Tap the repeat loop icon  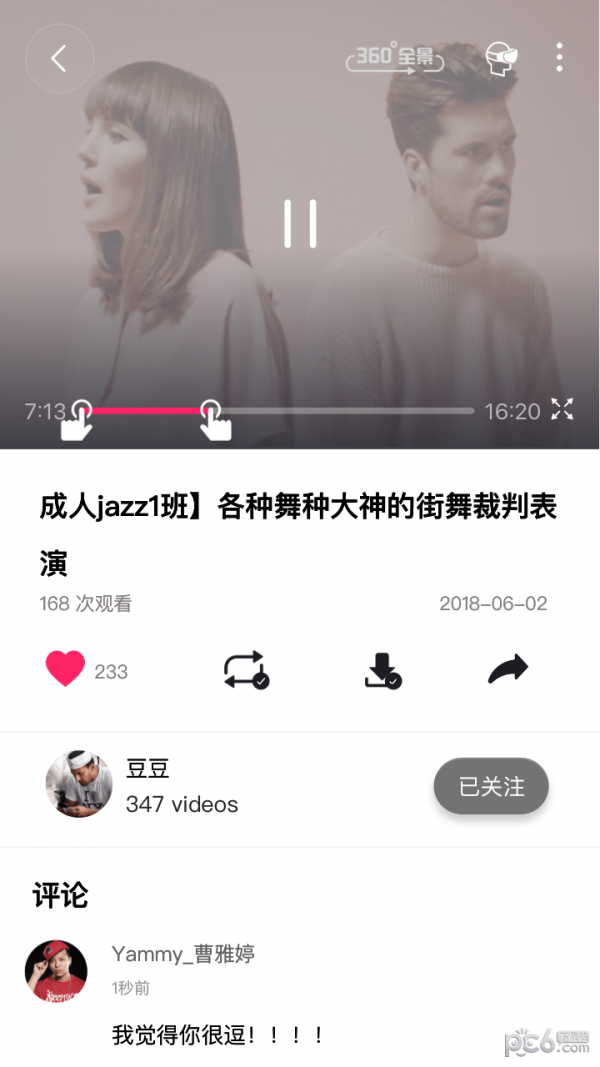coord(245,670)
